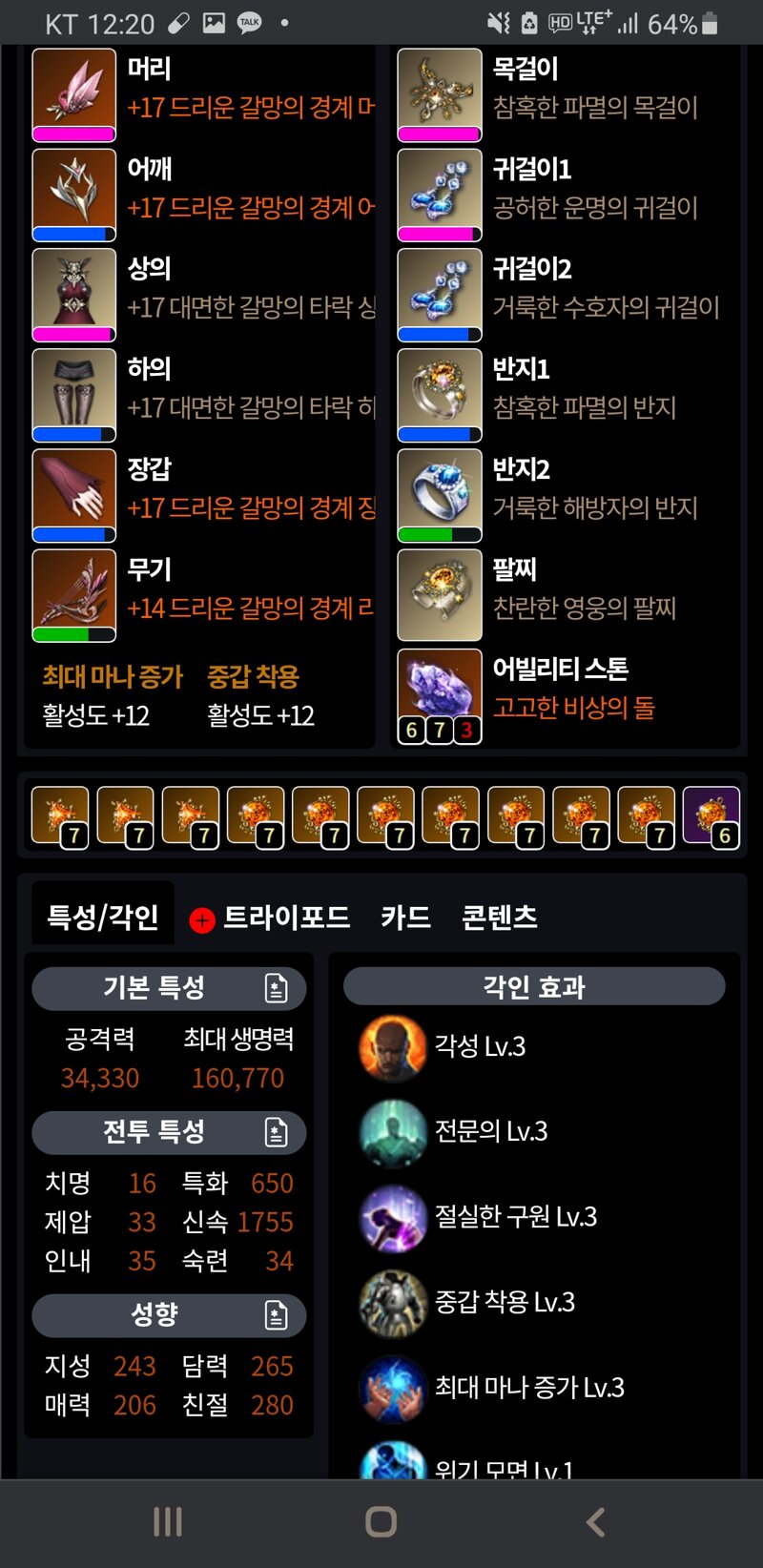The height and width of the screenshot is (1568, 763).
Task: Open the 전투 특성 details icon
Action: coord(276,1132)
